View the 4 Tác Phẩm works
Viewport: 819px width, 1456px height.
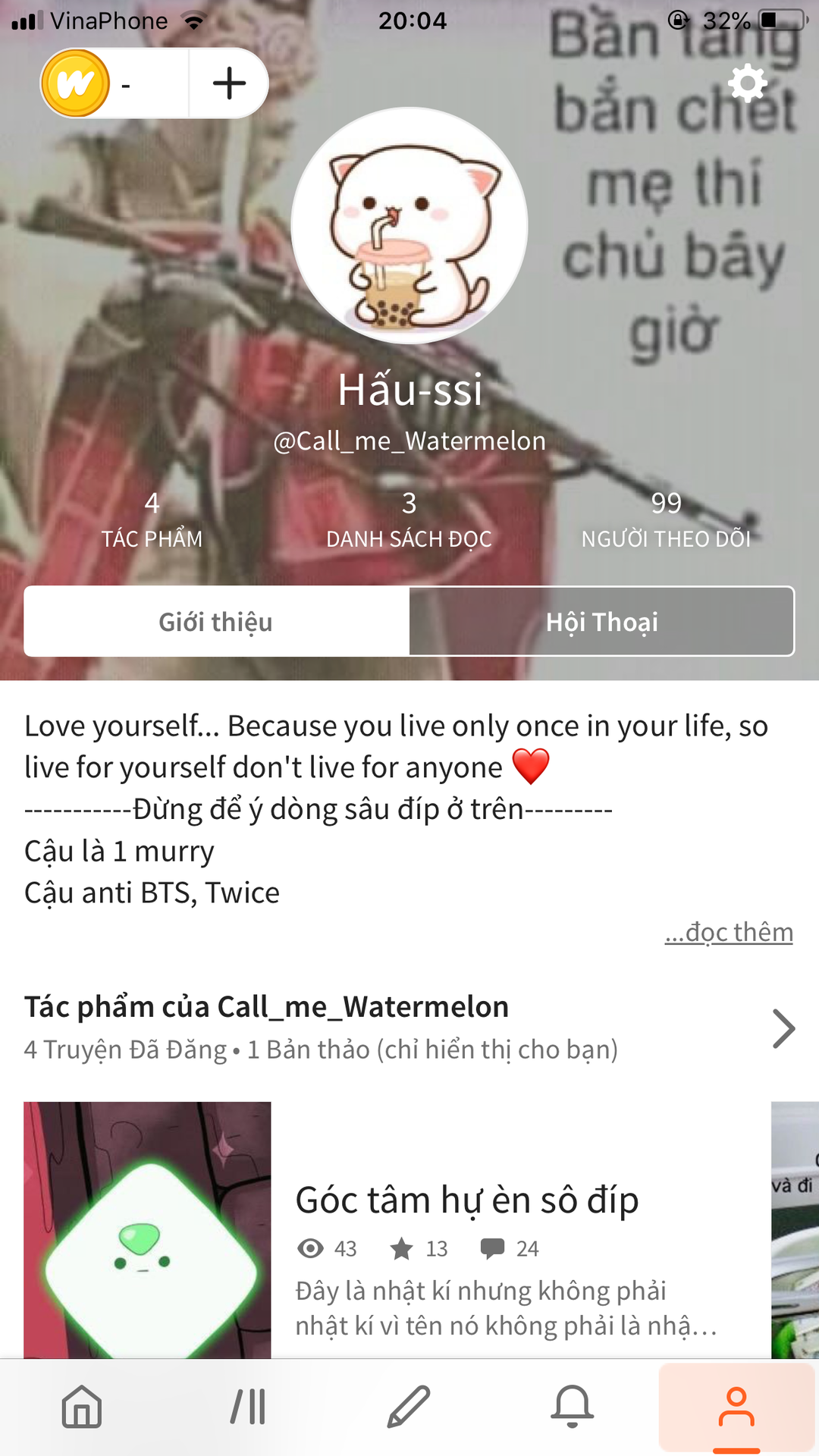[152, 520]
